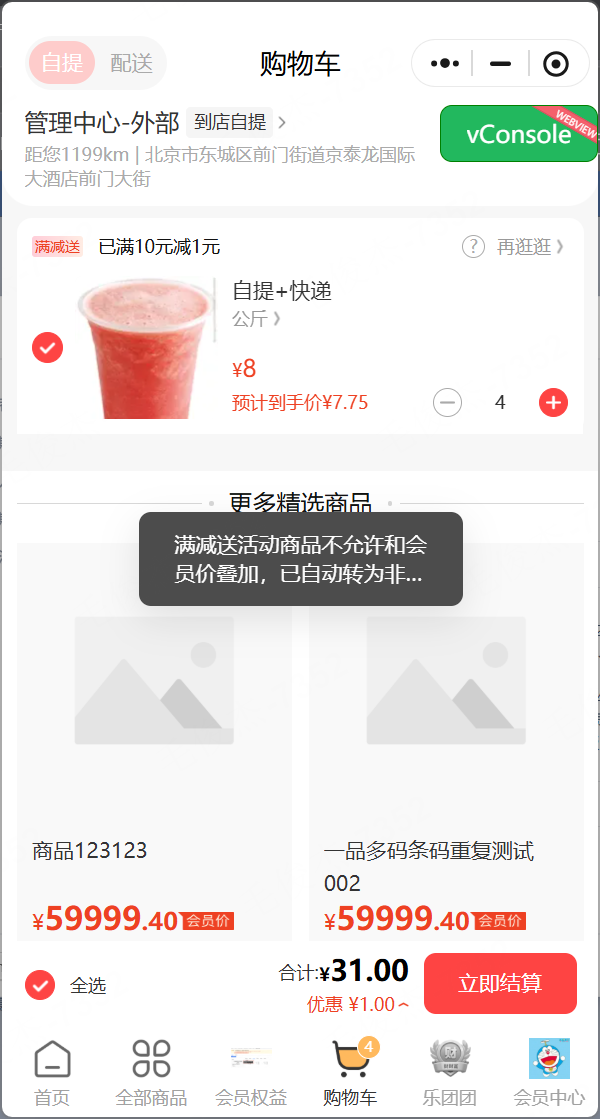Tap 立即结算 to check out
Viewport: 600px width, 1119px height.
coord(500,983)
